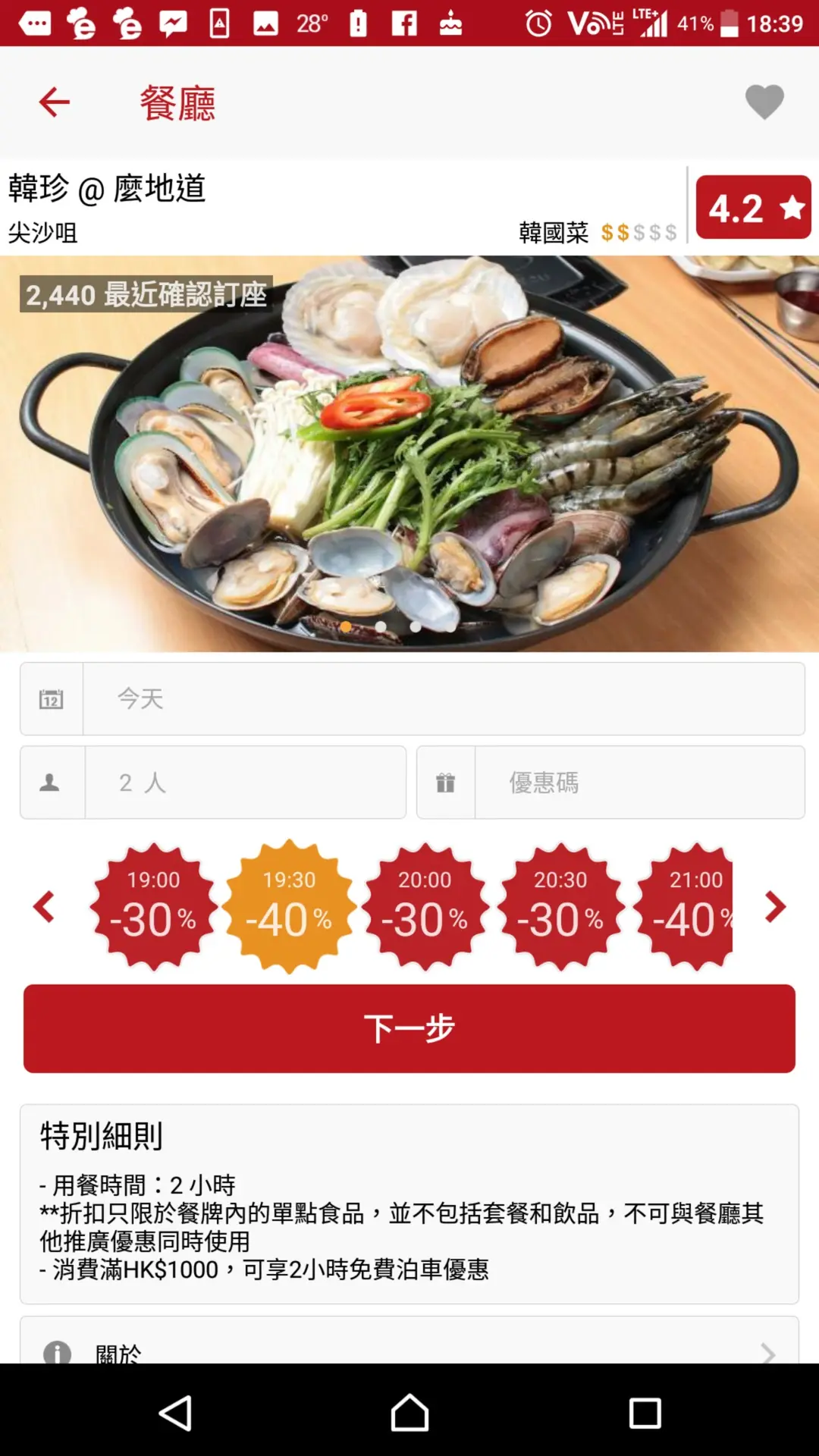
Task: Open the restaurant food photo
Action: (x=409, y=453)
